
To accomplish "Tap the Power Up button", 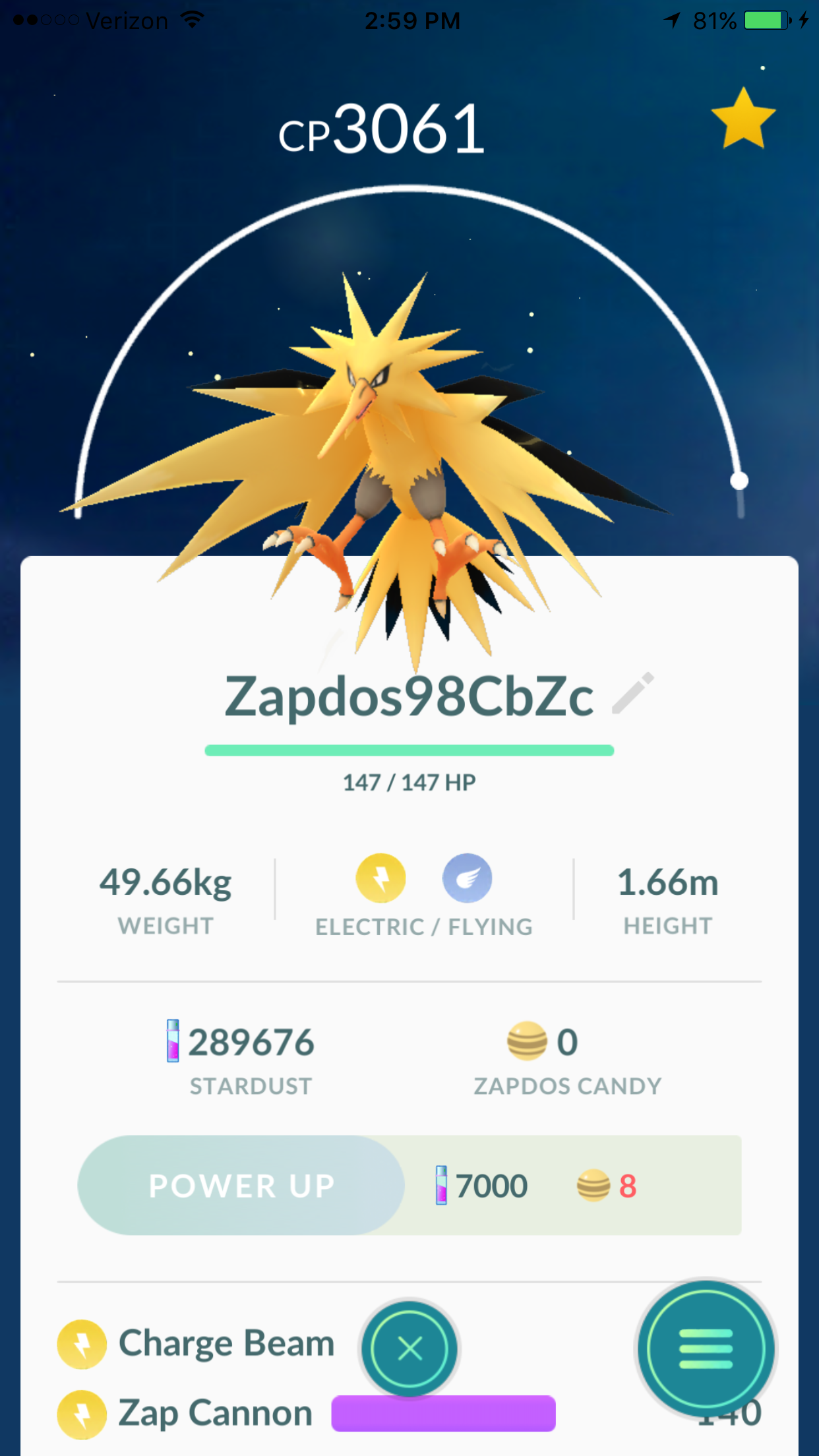I will [x=241, y=1186].
